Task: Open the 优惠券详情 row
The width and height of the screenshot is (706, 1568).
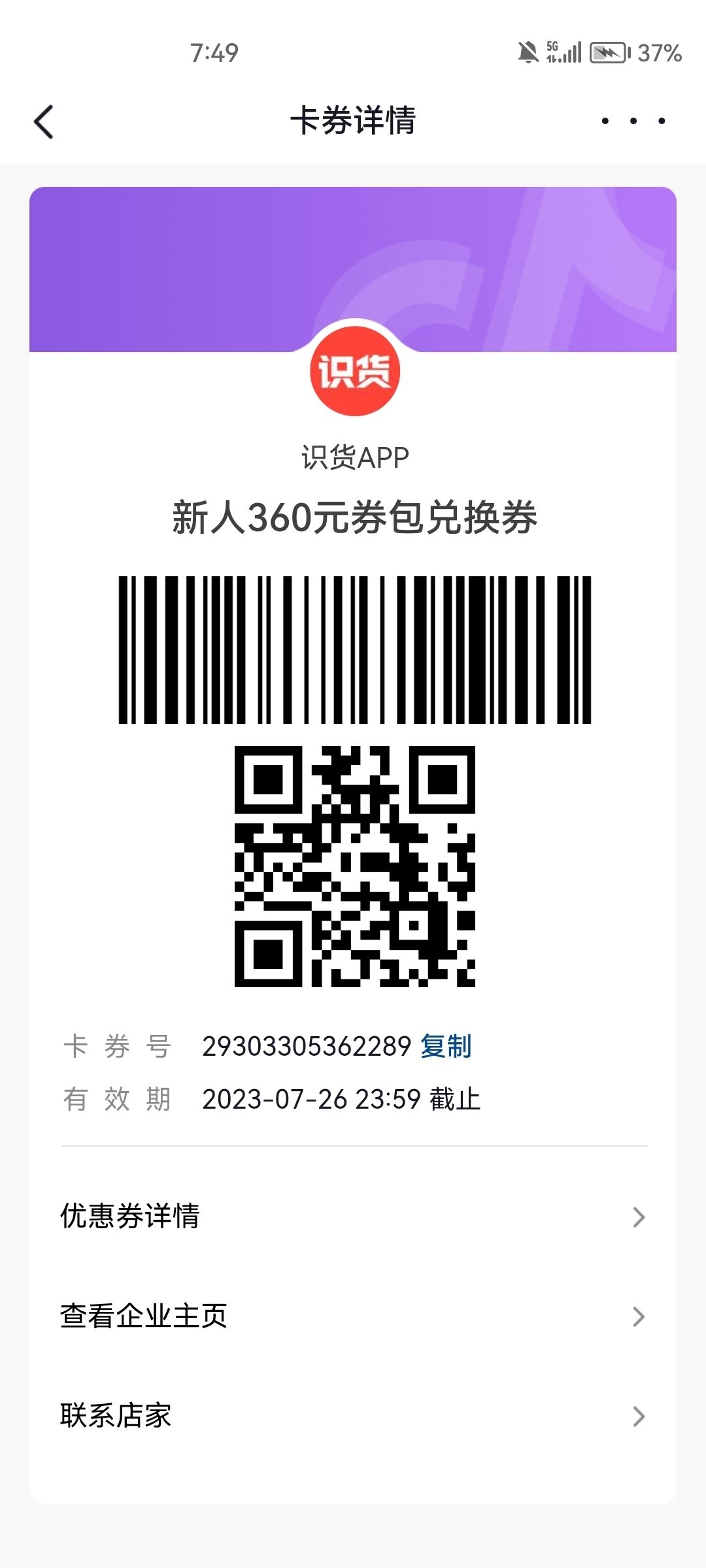Action: click(x=353, y=1217)
